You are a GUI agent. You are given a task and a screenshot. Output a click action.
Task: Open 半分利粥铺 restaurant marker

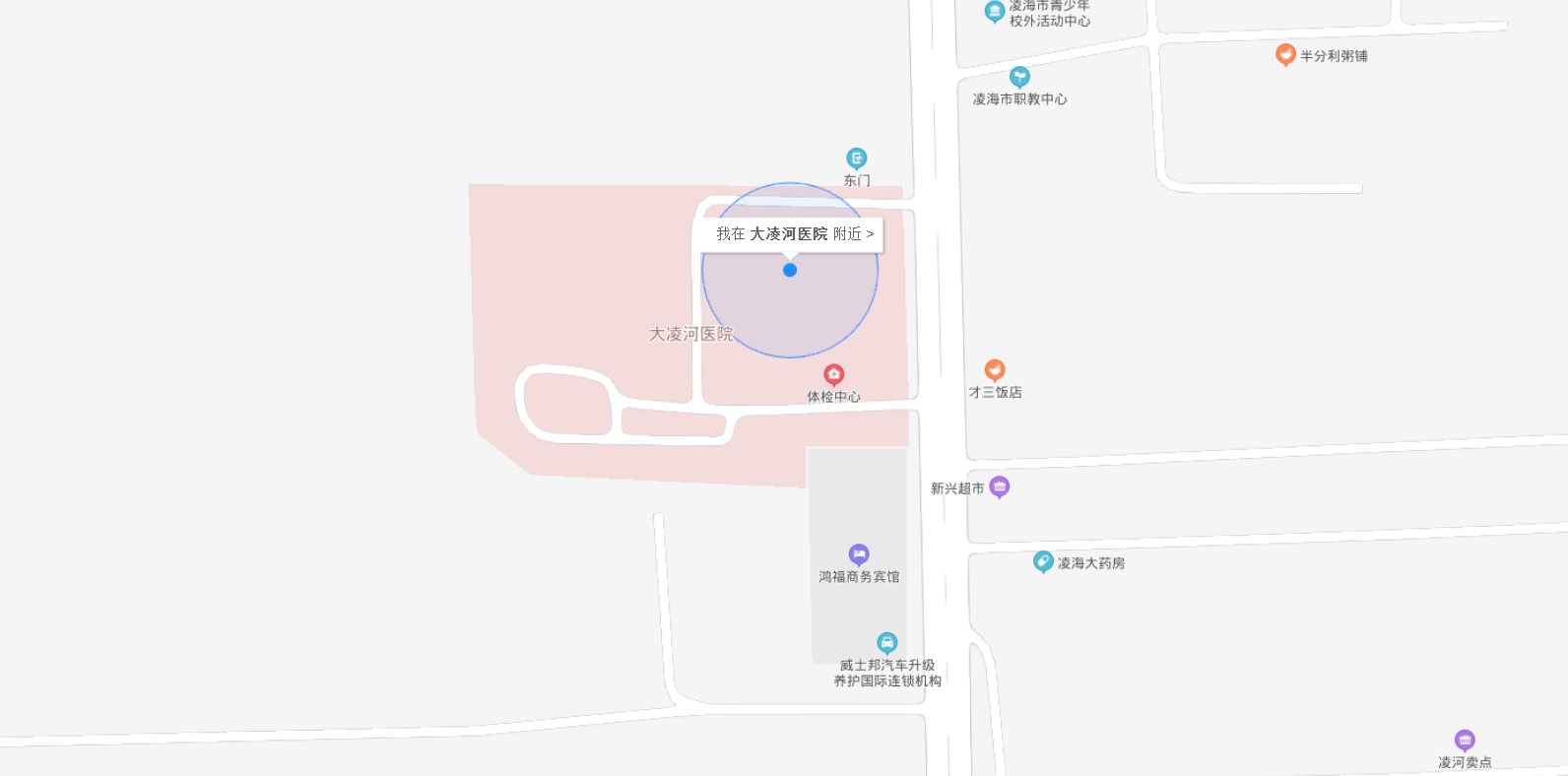click(x=1285, y=55)
